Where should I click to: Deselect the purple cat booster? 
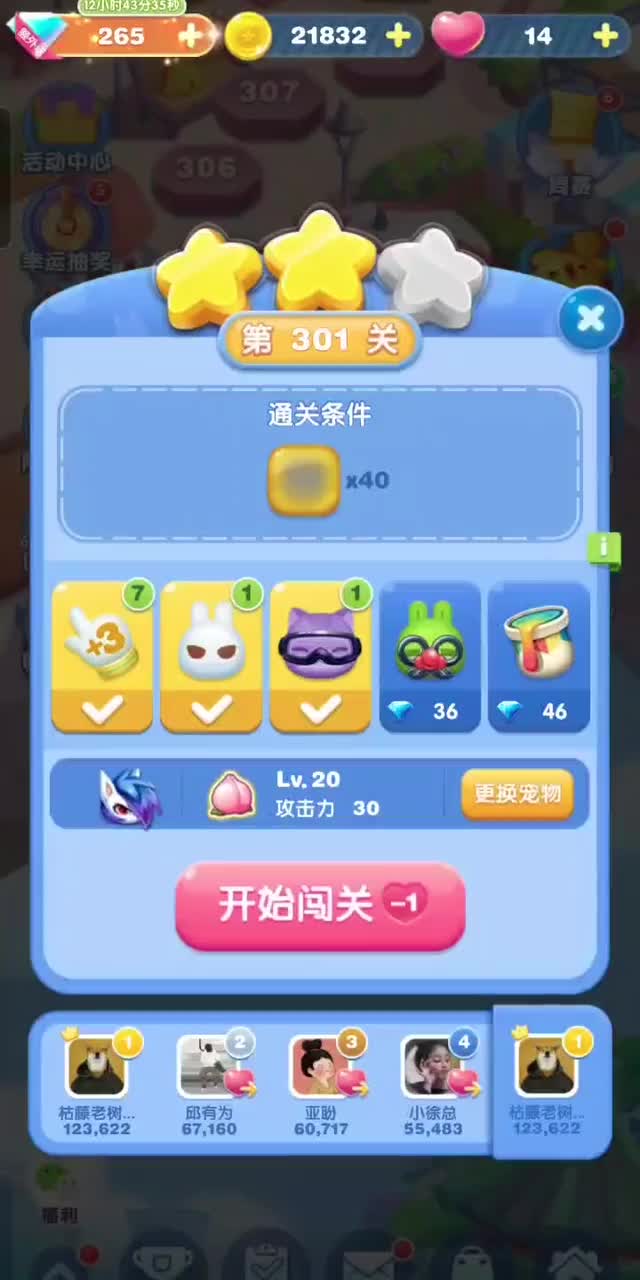(x=320, y=657)
